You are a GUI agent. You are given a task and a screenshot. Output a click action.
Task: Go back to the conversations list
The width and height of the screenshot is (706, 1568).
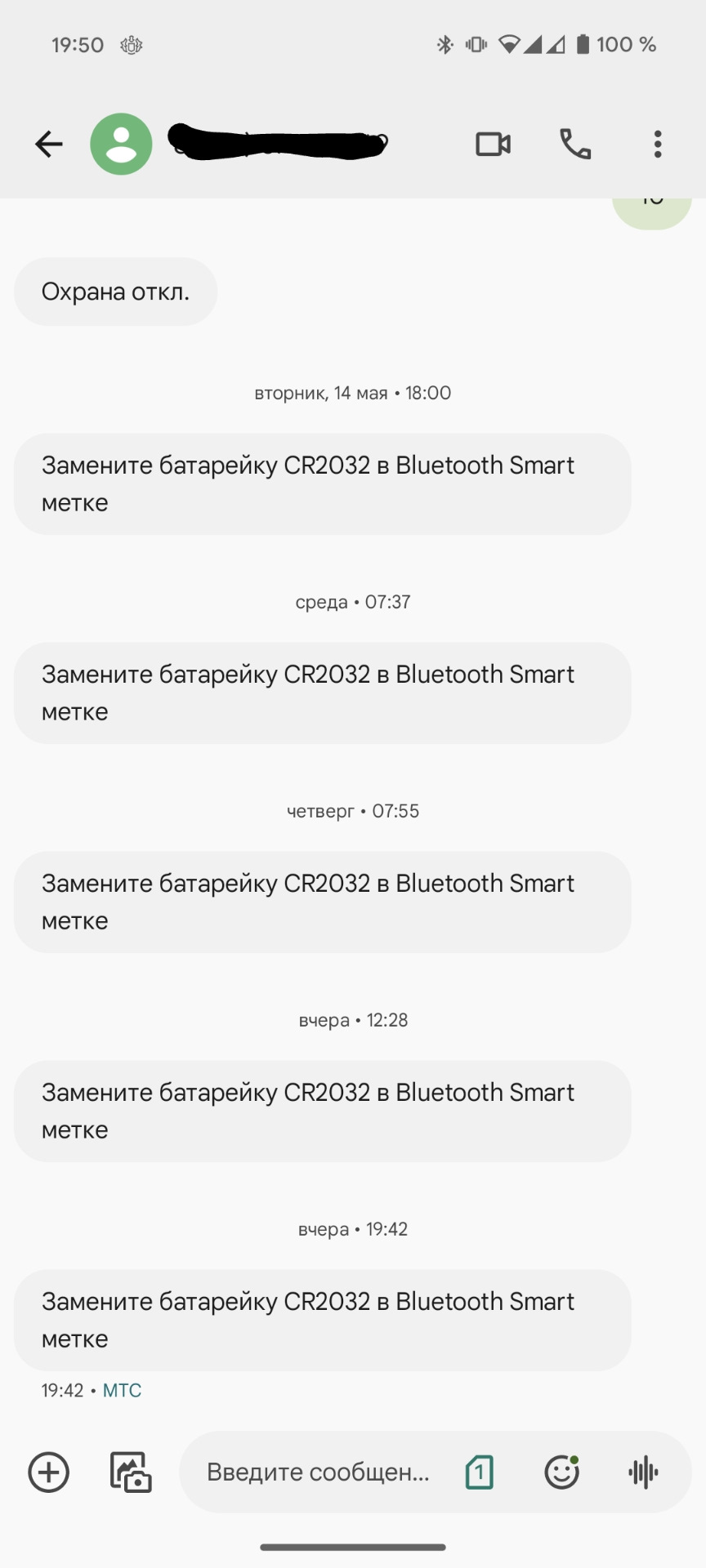tap(49, 145)
